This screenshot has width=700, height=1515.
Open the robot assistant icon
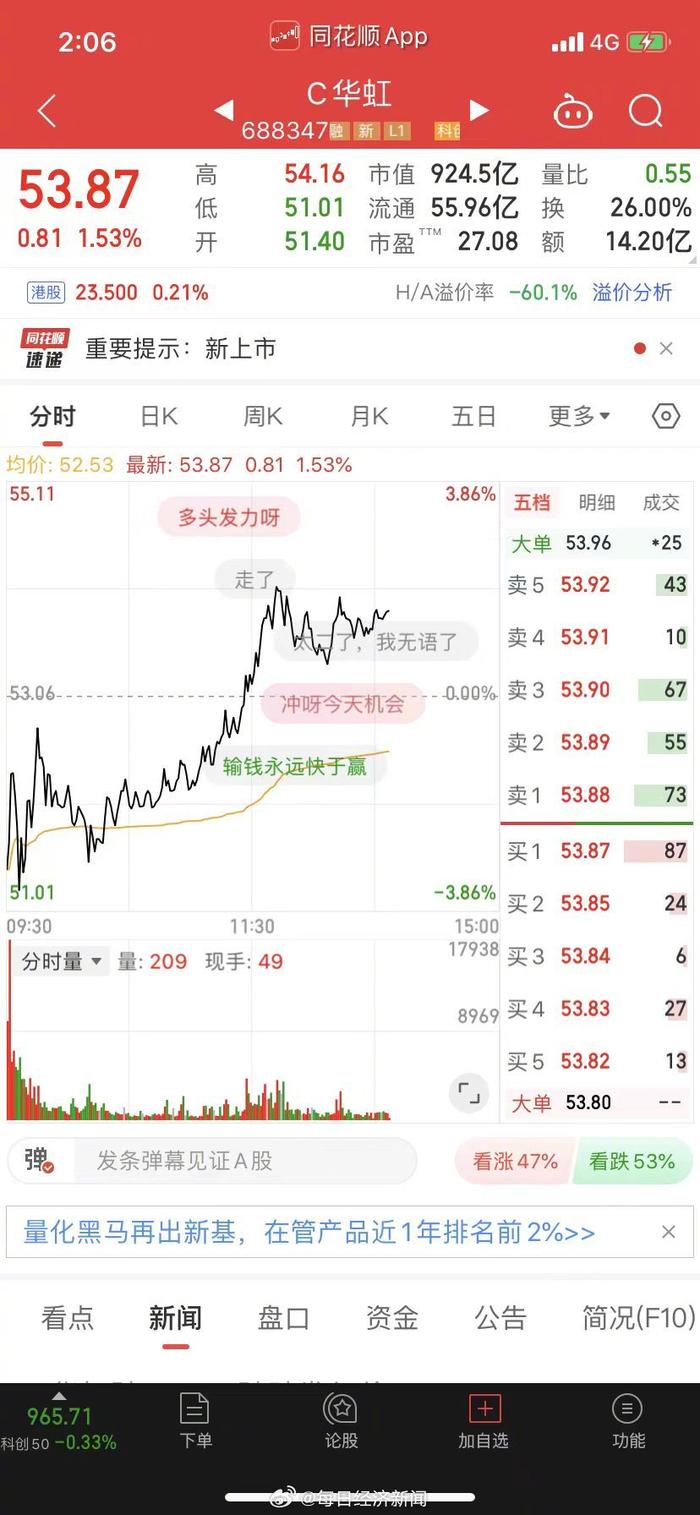point(572,111)
